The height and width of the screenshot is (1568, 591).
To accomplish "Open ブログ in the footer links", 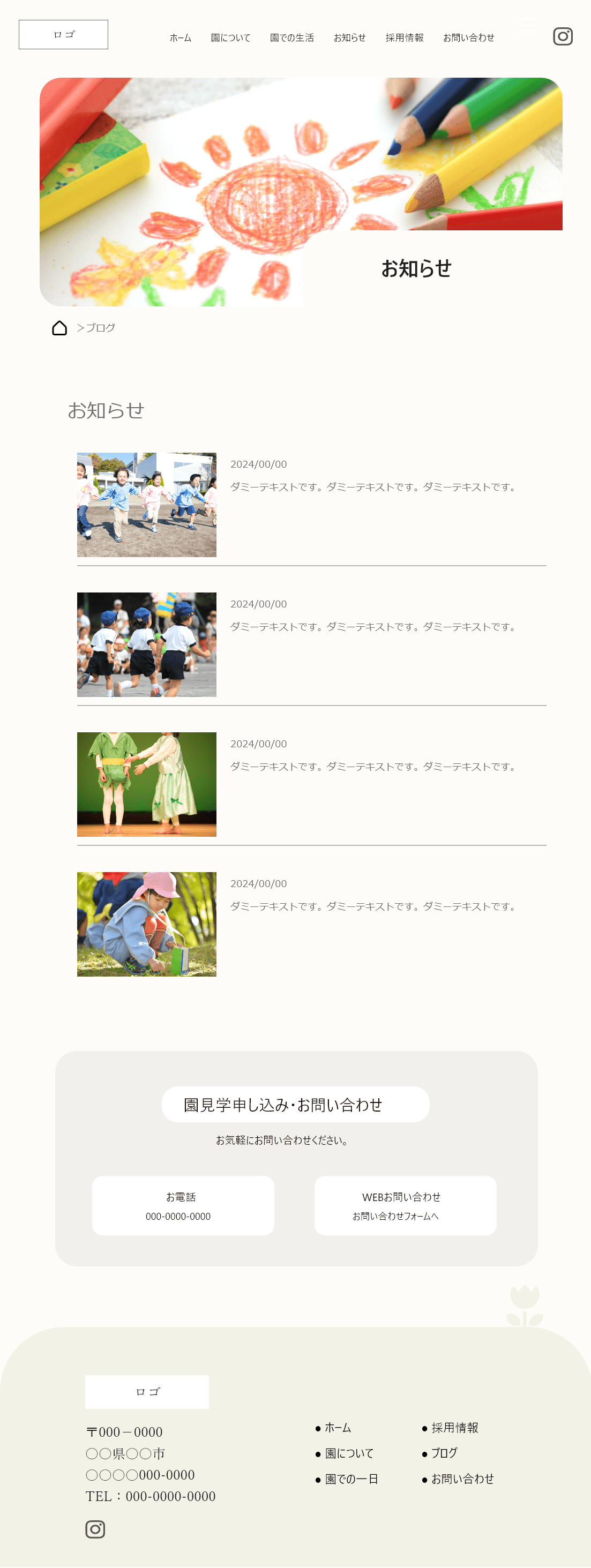I will (444, 1453).
